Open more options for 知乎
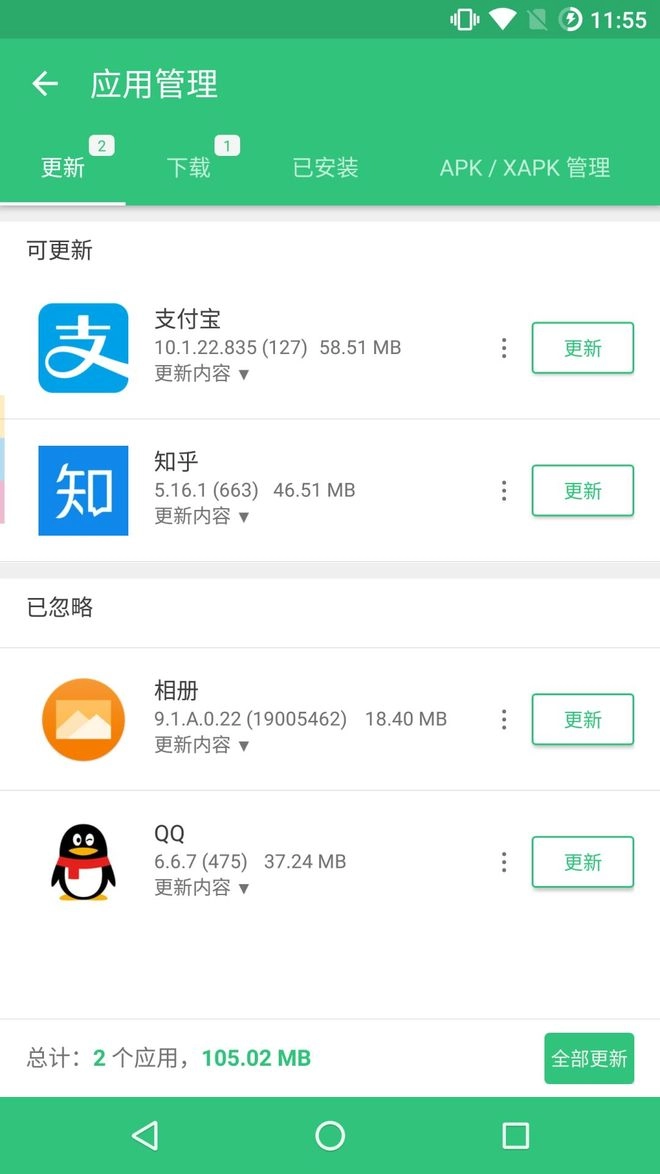This screenshot has width=660, height=1174. tap(504, 491)
